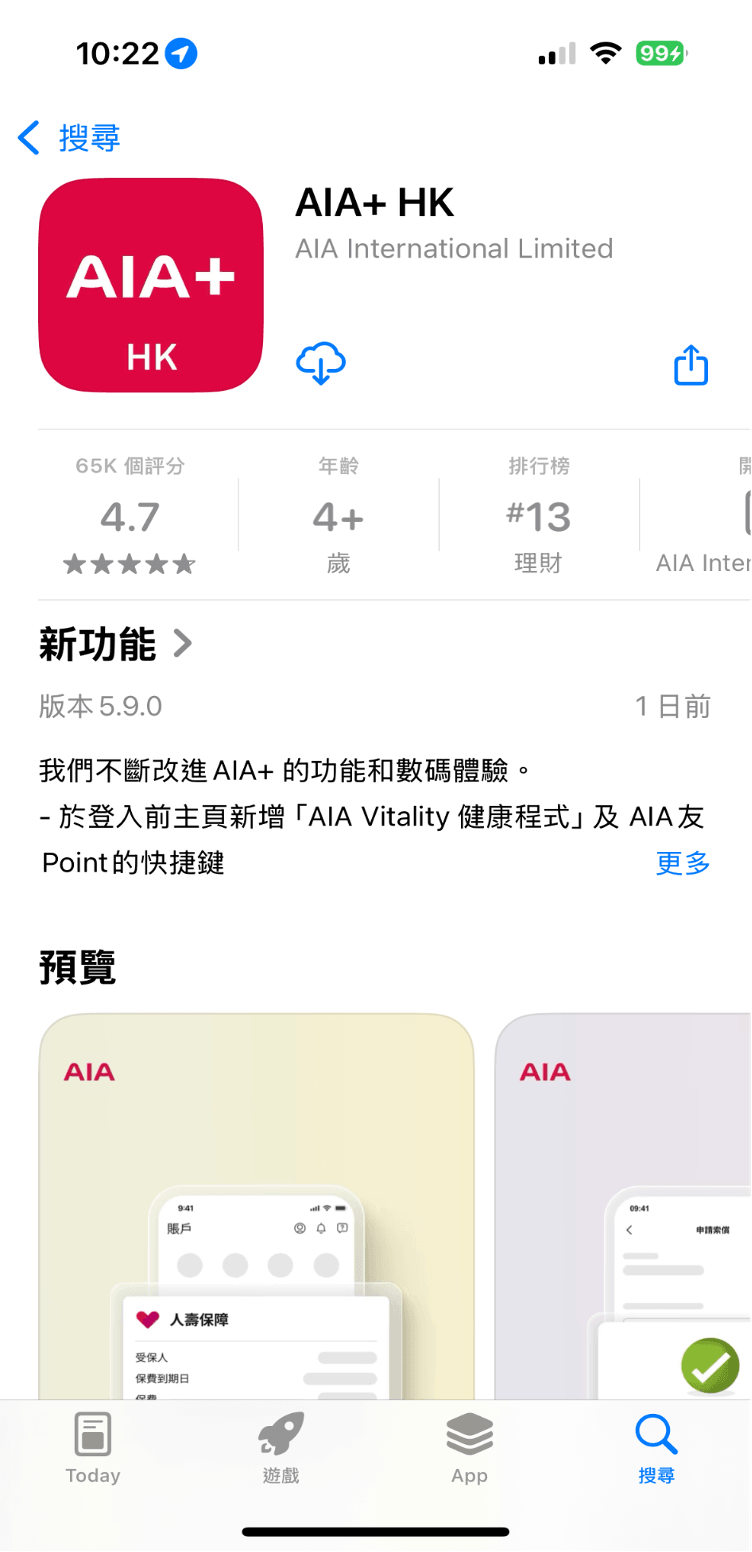752x1552 pixels.
Task: Tap the green checkmark floating button
Action: 710,1366
